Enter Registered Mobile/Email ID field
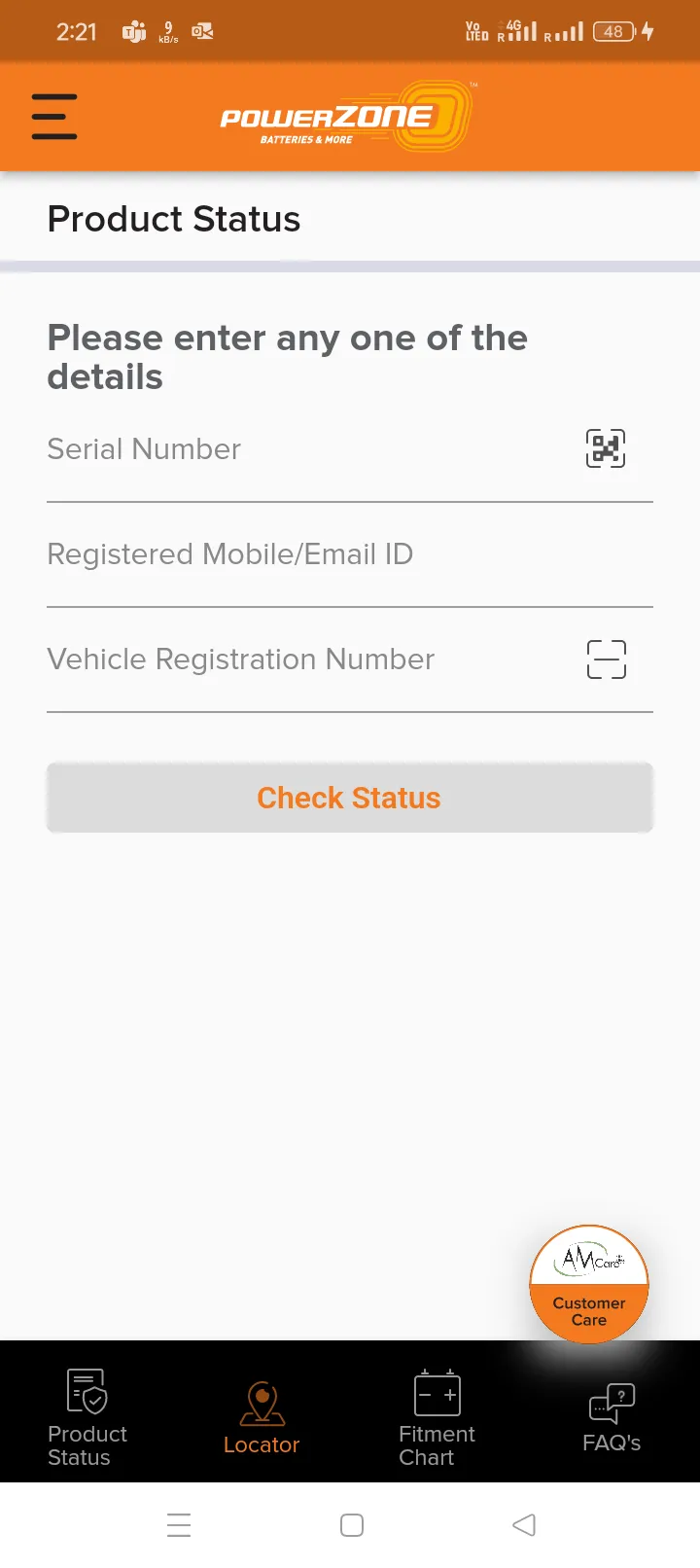Screen dimensions: 700x1568 (x=348, y=554)
